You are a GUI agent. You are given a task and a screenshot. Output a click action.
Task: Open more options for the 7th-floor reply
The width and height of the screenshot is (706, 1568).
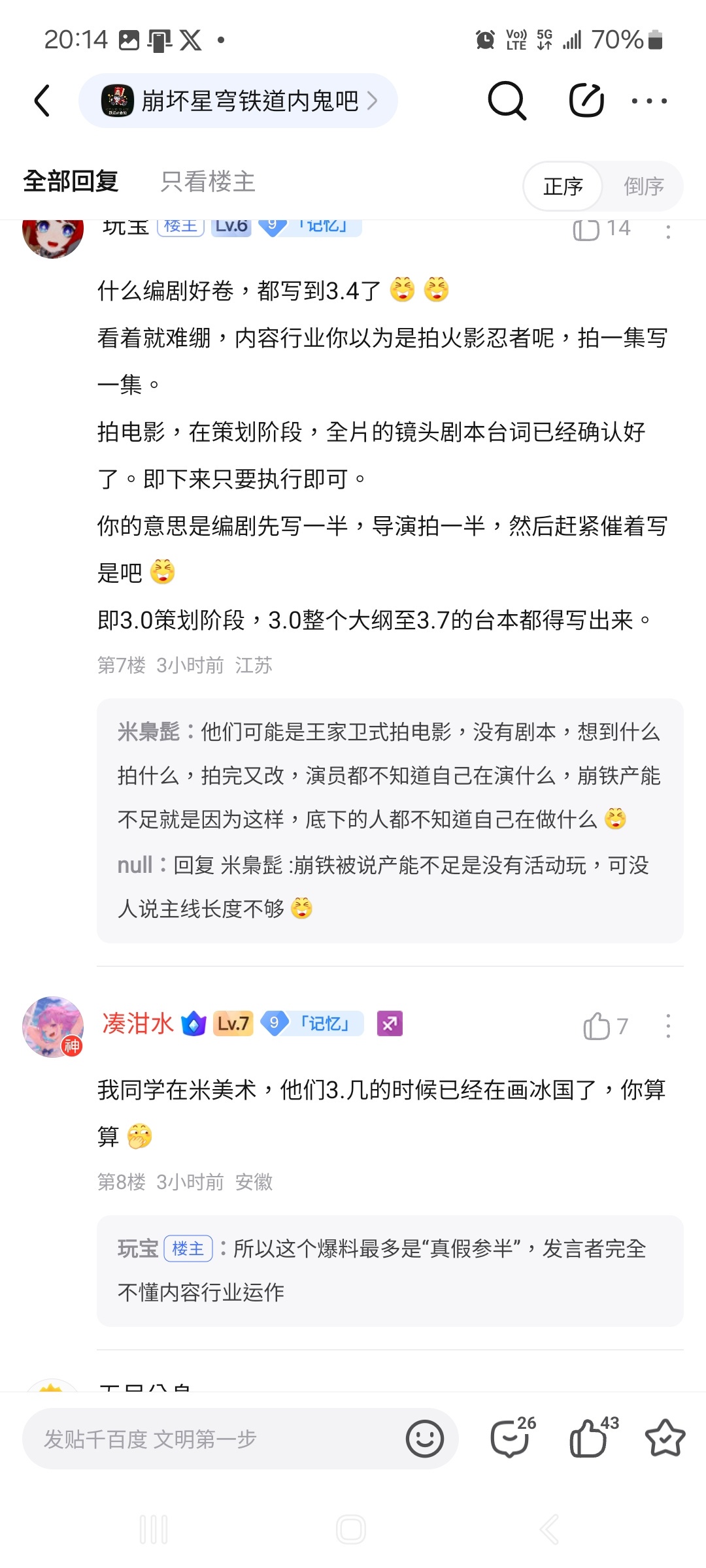pos(667,231)
